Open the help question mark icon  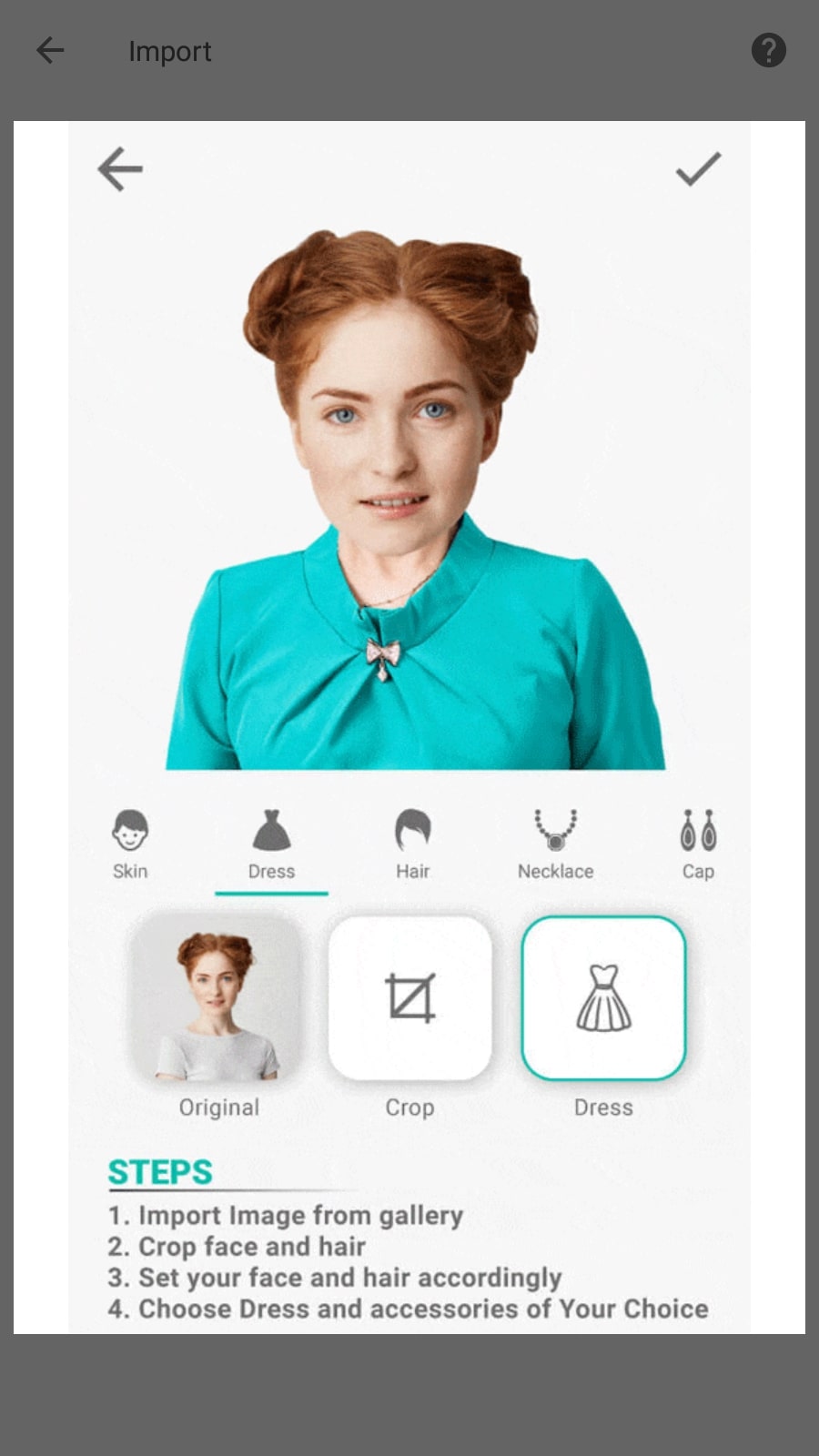[x=768, y=51]
